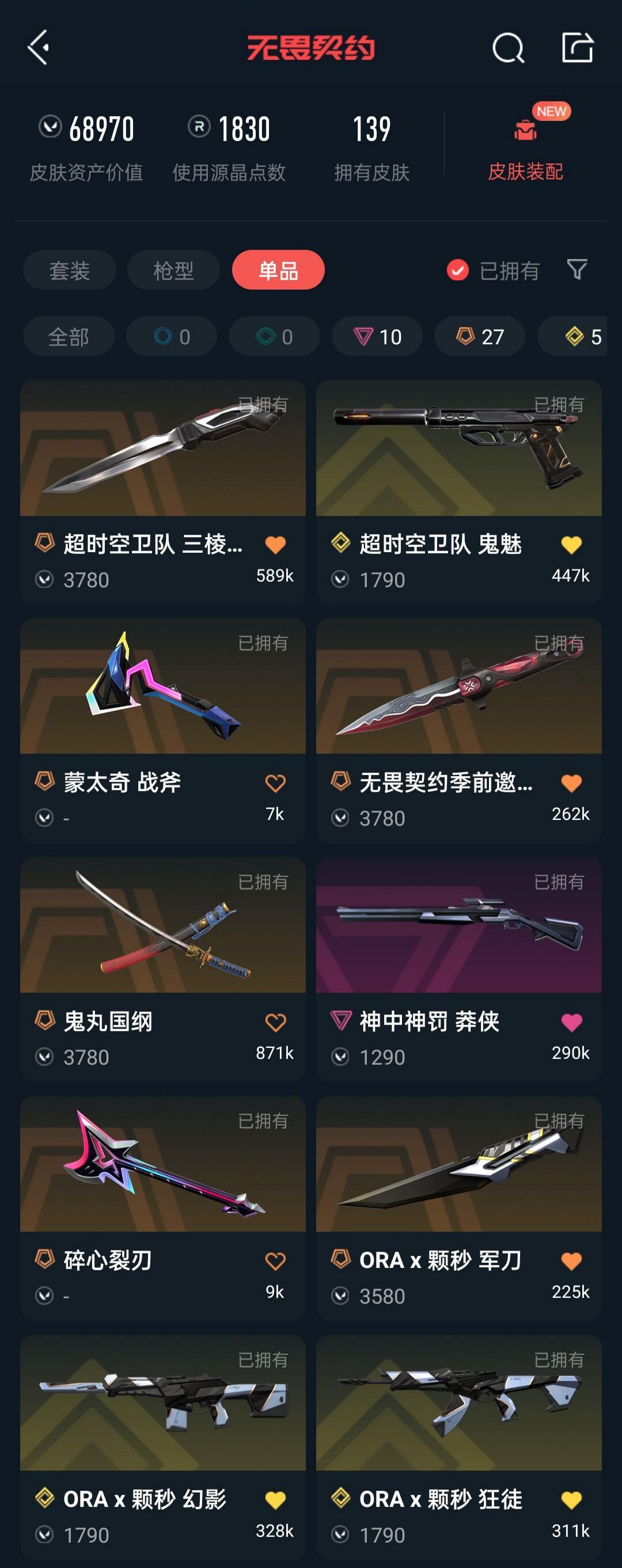Like the 鬼丸国纲 skin with its heart icon

tap(275, 1022)
